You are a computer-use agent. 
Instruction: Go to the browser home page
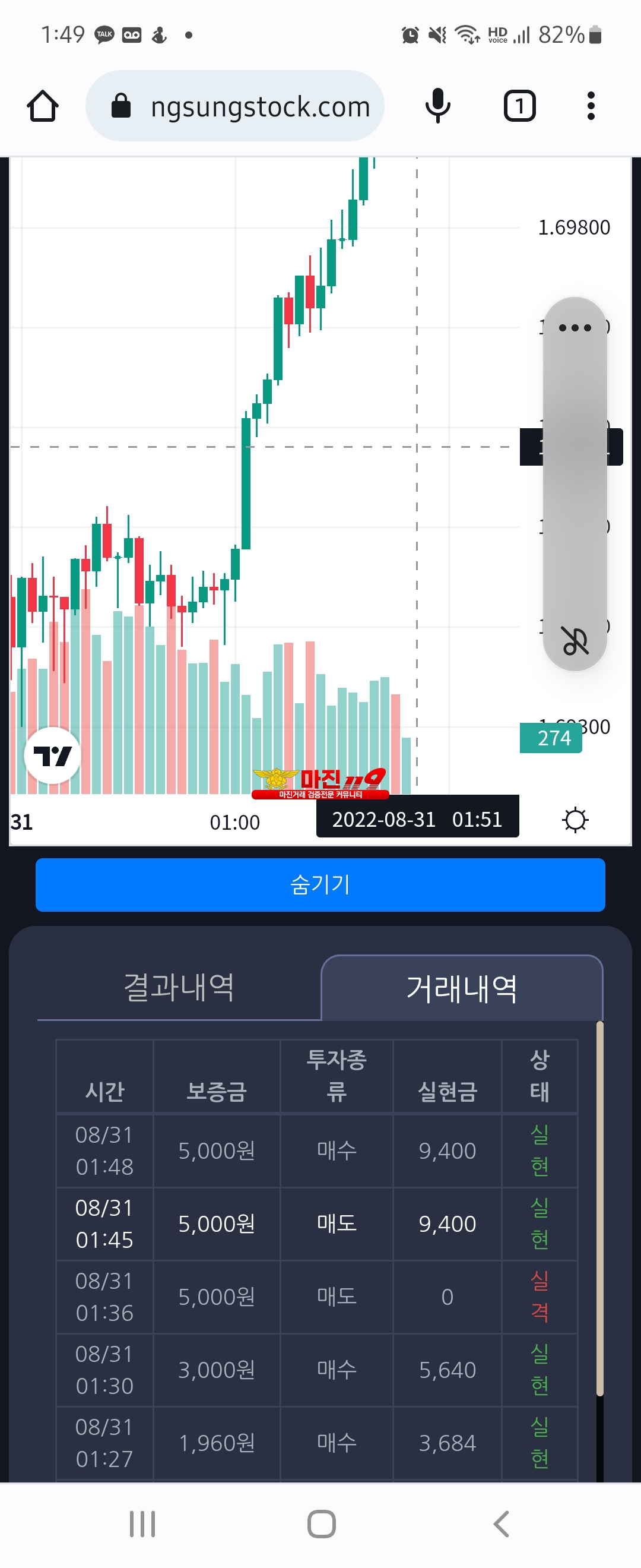coord(43,106)
